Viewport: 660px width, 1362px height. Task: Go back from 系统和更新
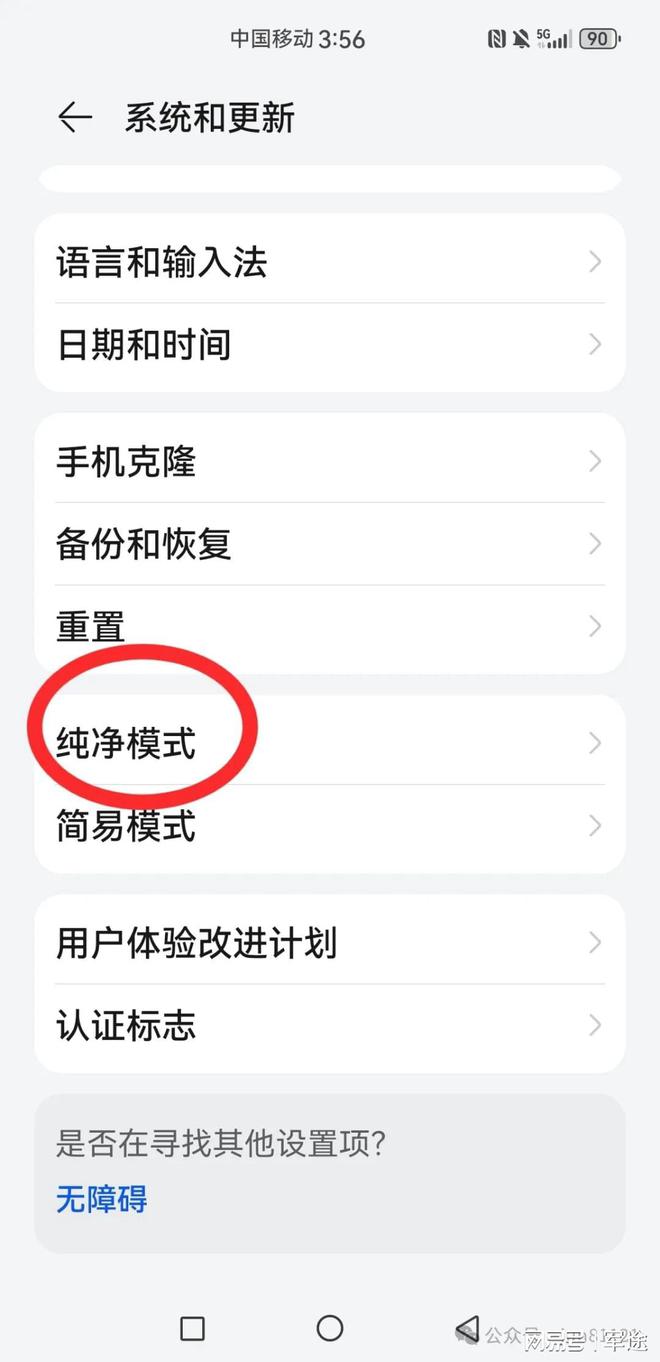(x=75, y=118)
